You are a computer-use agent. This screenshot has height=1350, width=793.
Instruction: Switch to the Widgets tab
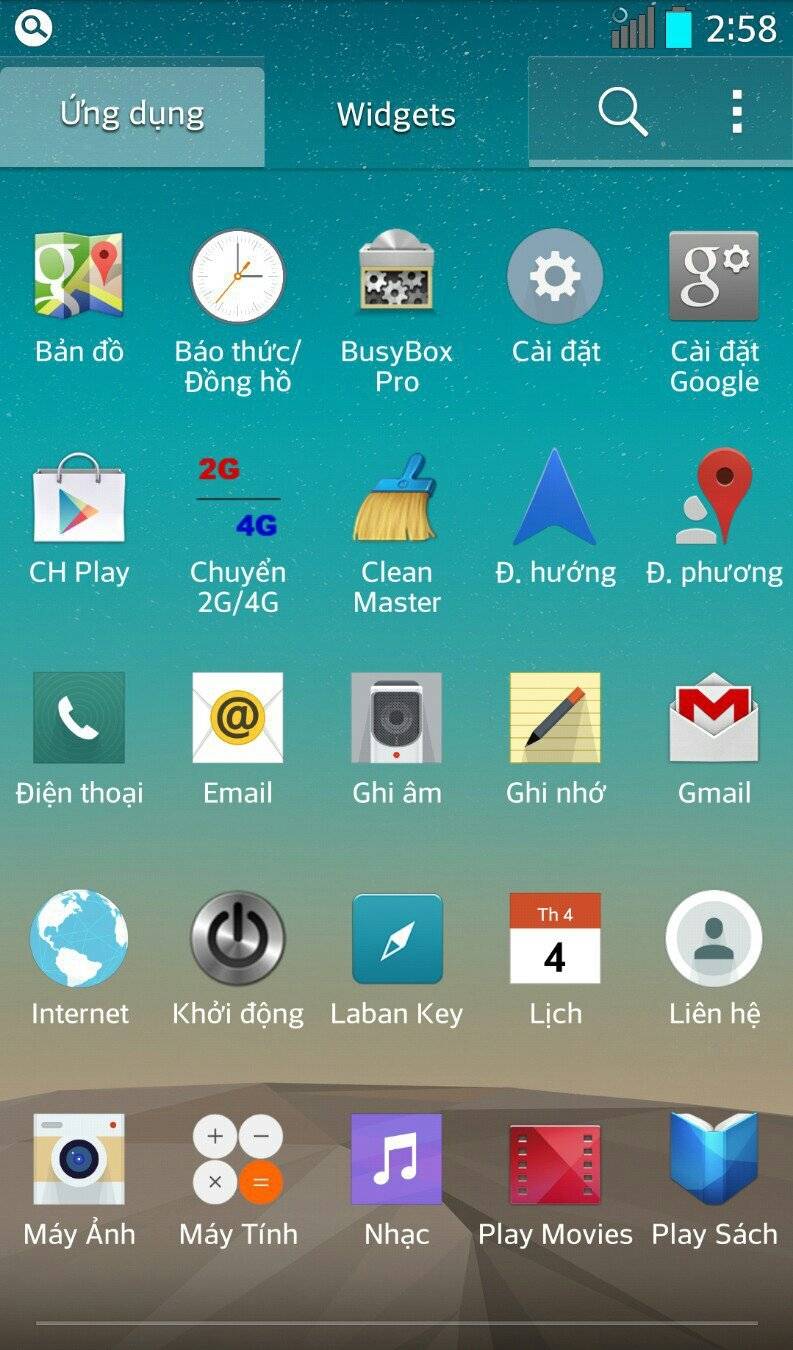coord(396,115)
